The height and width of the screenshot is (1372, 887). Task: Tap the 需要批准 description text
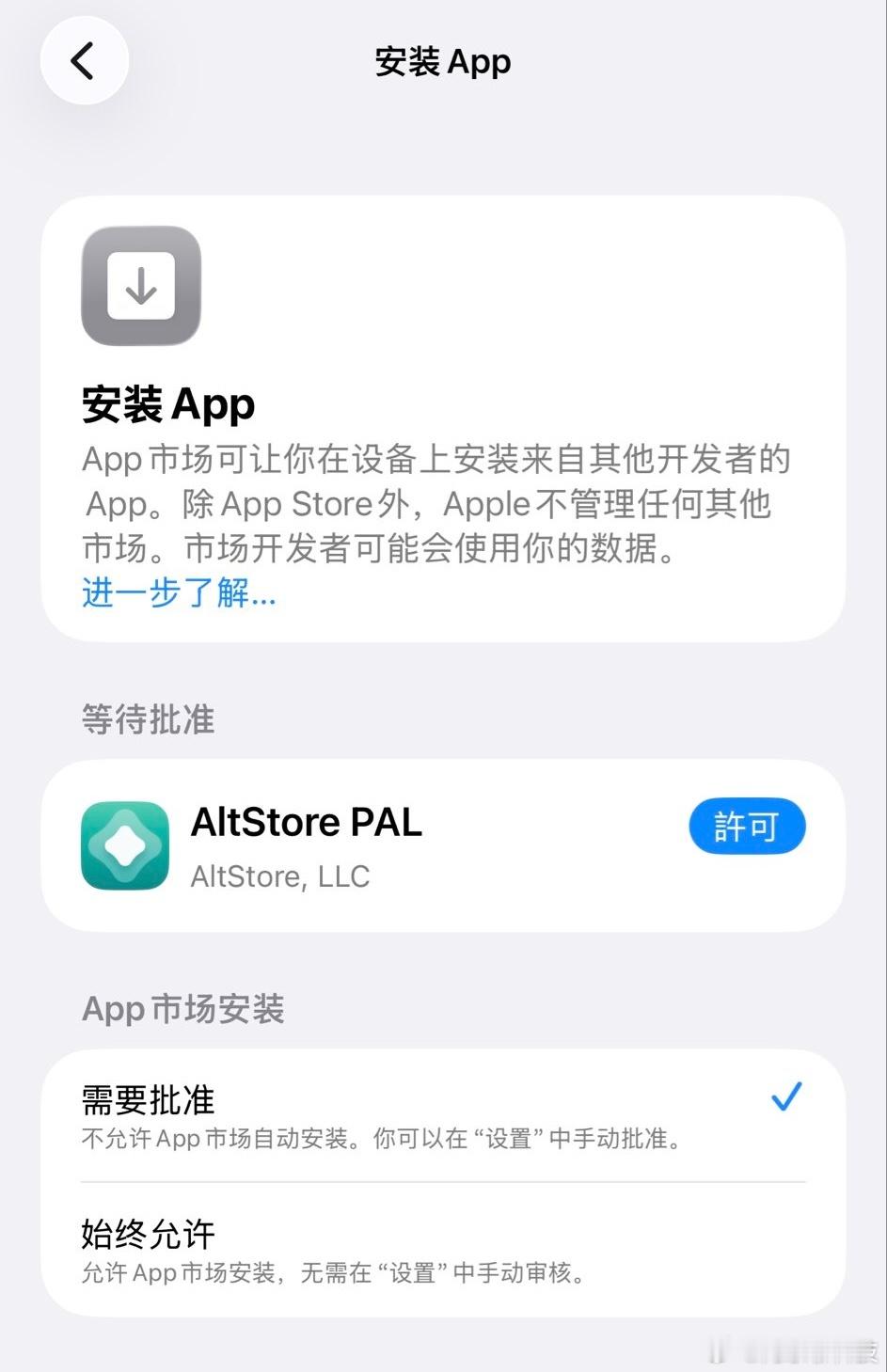coord(378,1139)
